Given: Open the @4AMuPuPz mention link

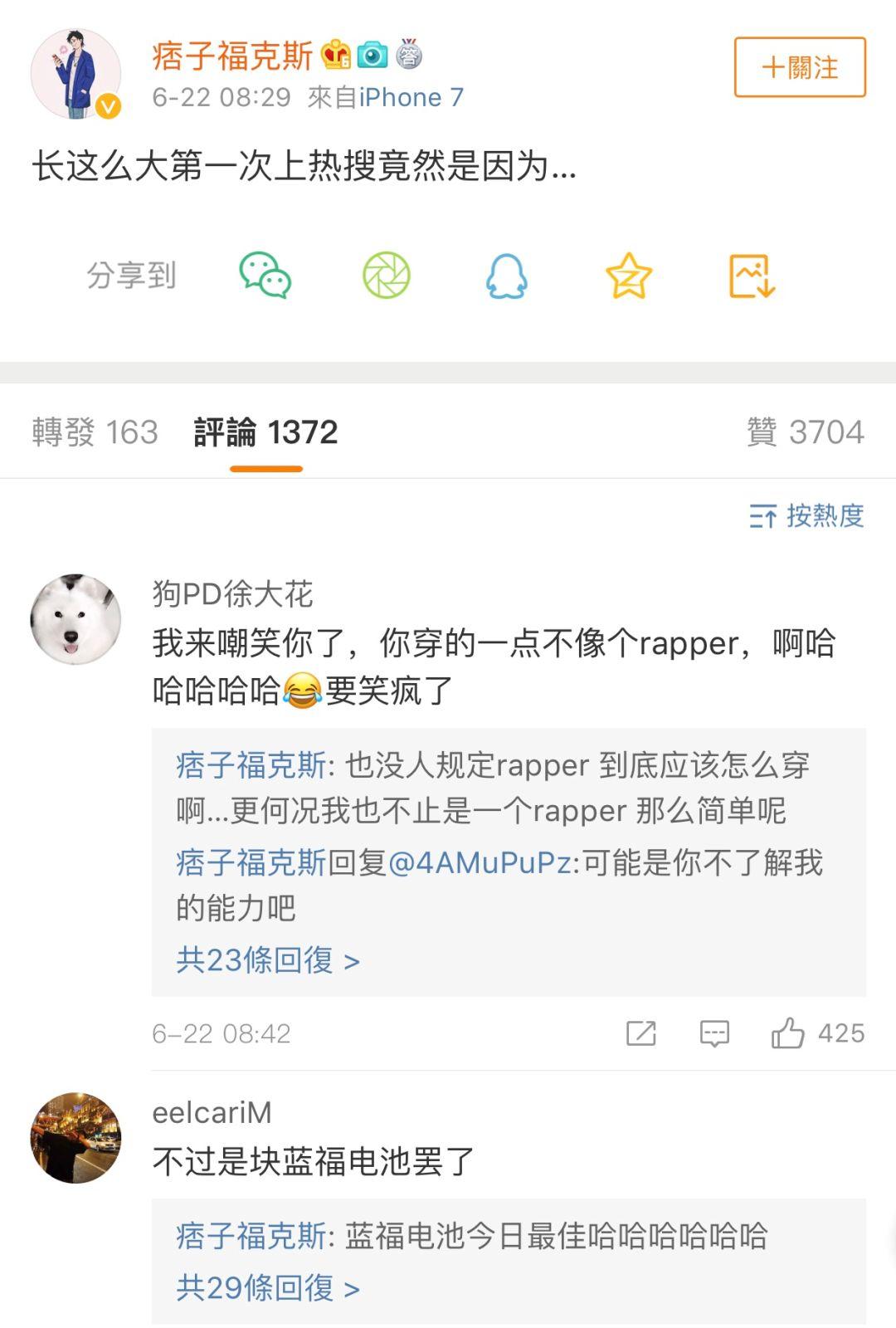Looking at the screenshot, I should tap(480, 863).
